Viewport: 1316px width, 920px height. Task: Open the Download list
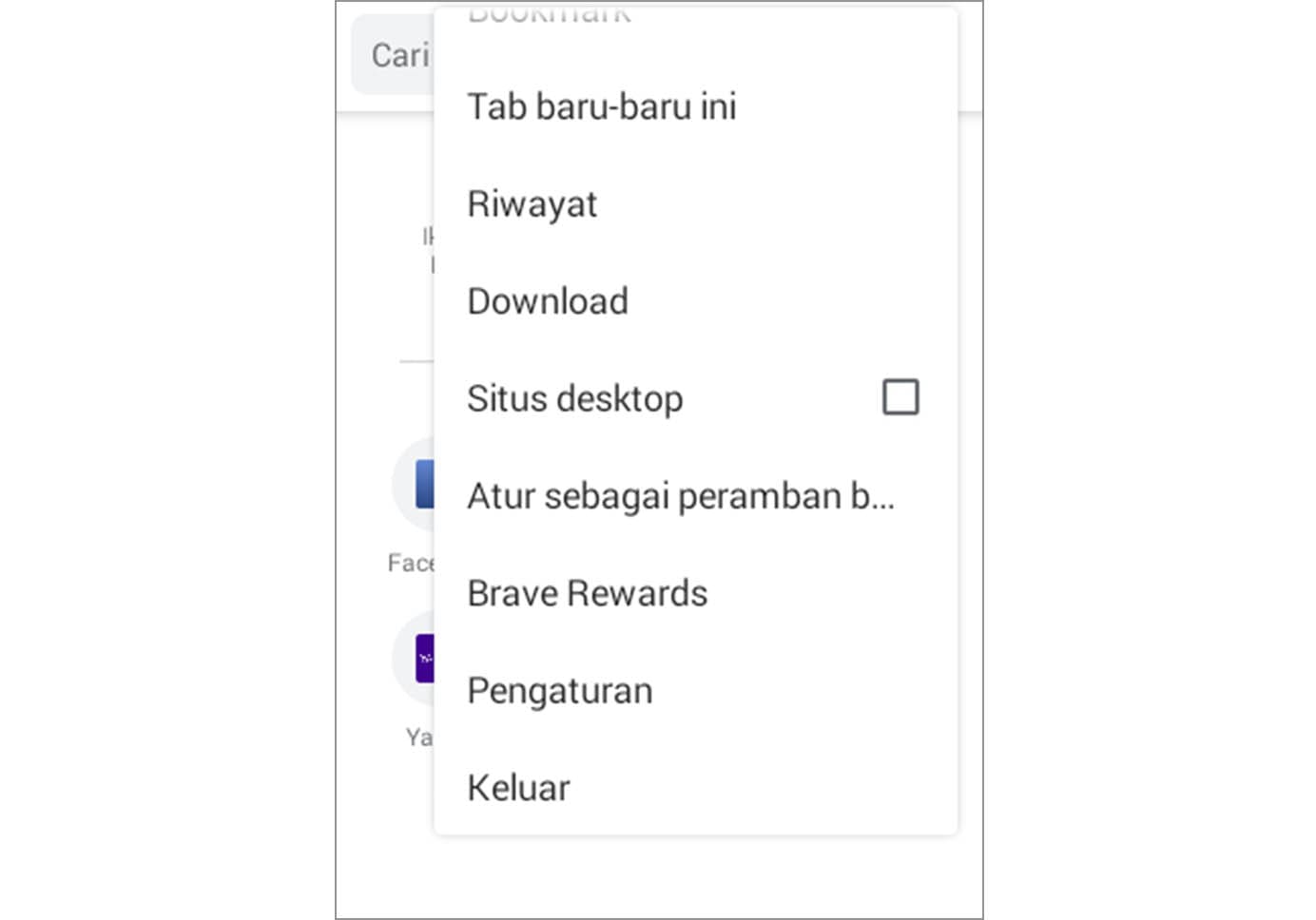point(548,301)
